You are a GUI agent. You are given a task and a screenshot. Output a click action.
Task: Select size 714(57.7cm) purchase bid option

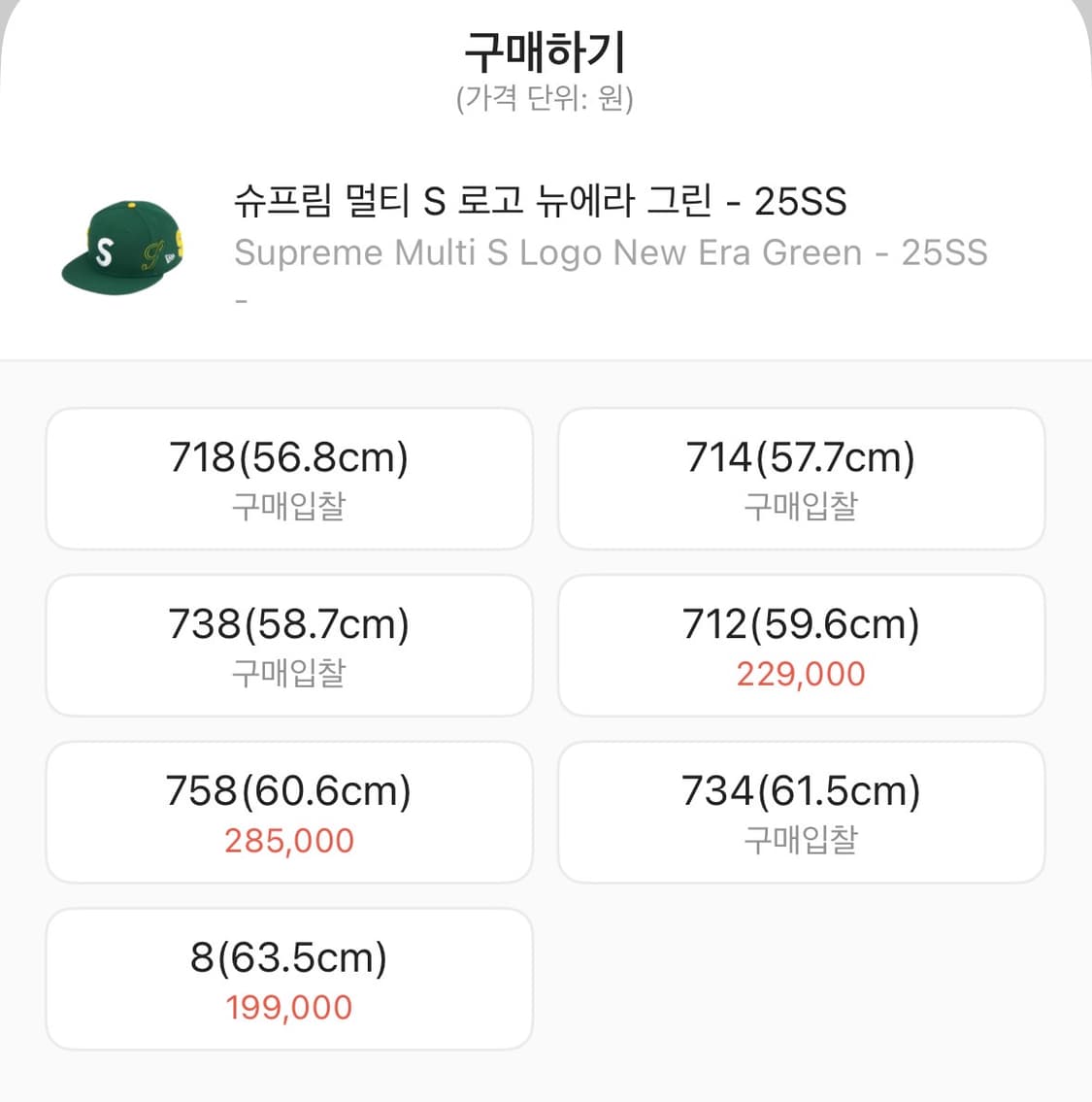tap(802, 478)
